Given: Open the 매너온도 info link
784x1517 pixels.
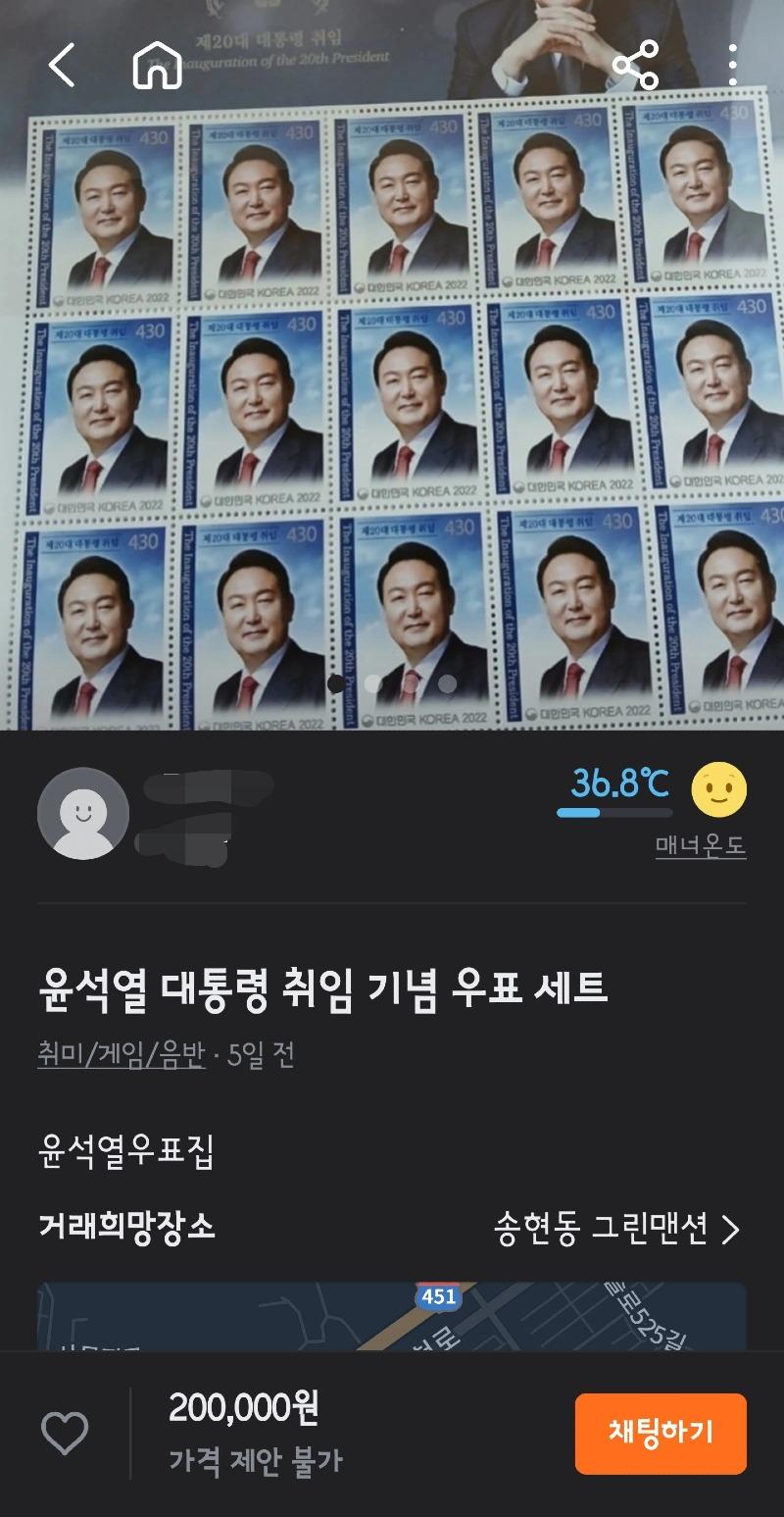Looking at the screenshot, I should click(700, 845).
